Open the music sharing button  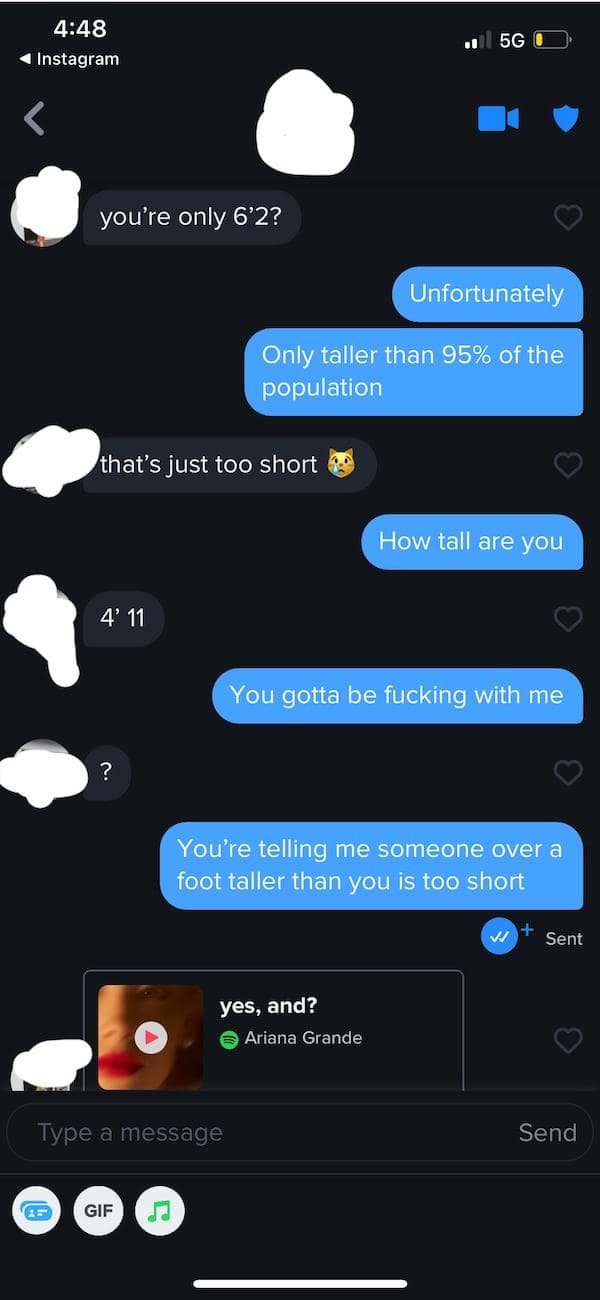[x=160, y=1211]
